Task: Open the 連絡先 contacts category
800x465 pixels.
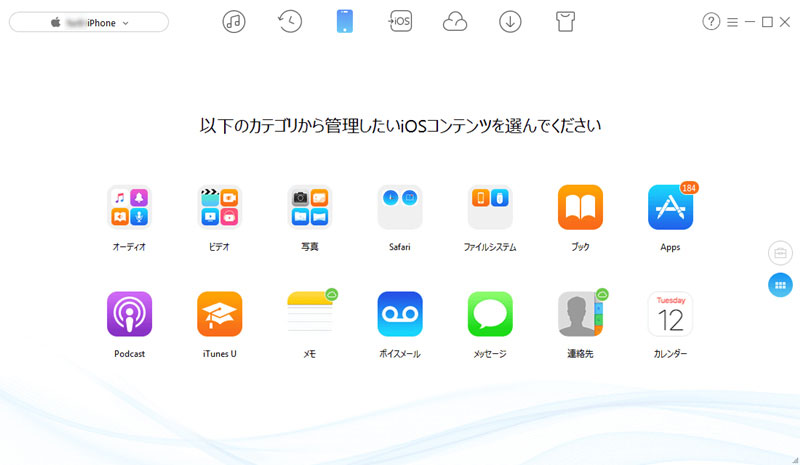Action: coord(580,314)
